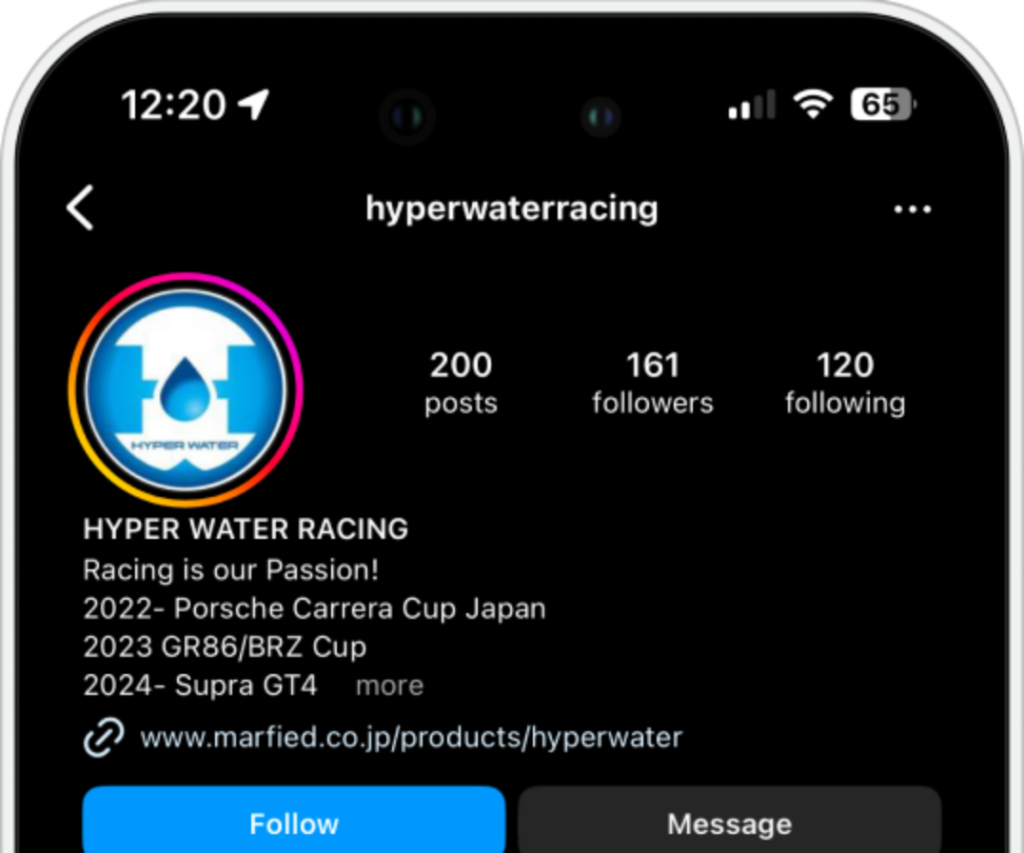Follow the HYPER WATER RACING account
The image size is (1024, 853).
(293, 823)
